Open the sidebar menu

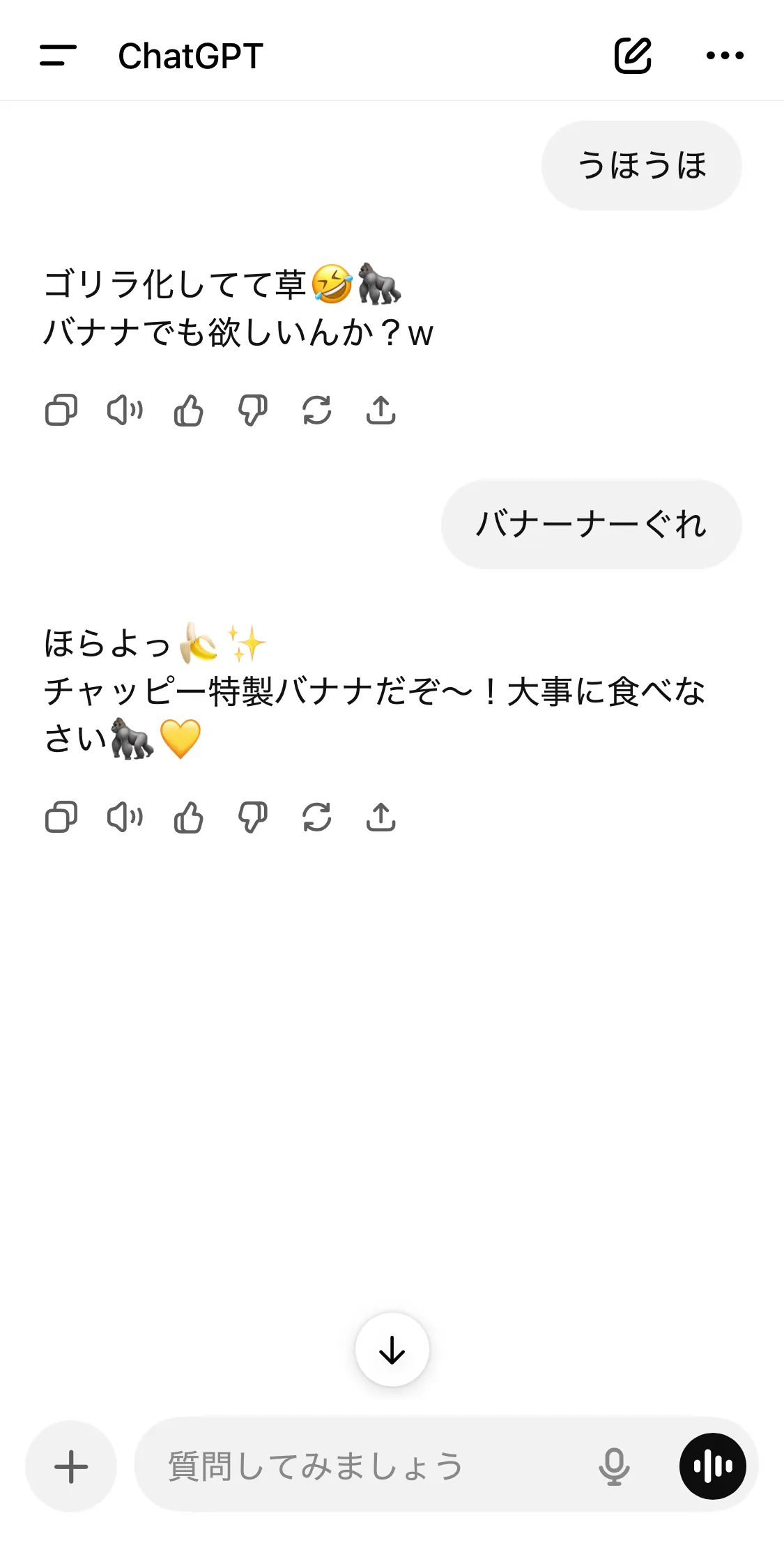pos(58,55)
